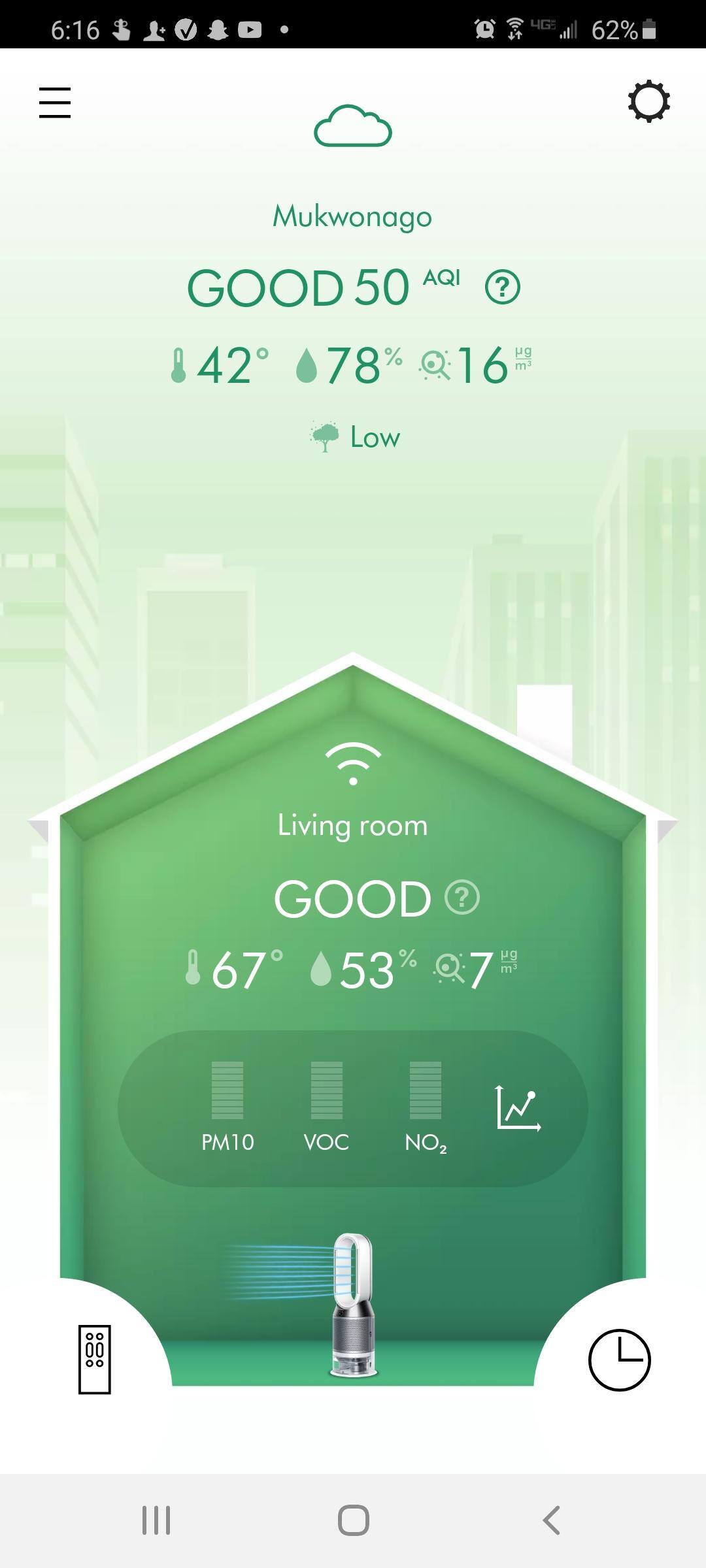Tap the help icon next to AQI

click(502, 287)
